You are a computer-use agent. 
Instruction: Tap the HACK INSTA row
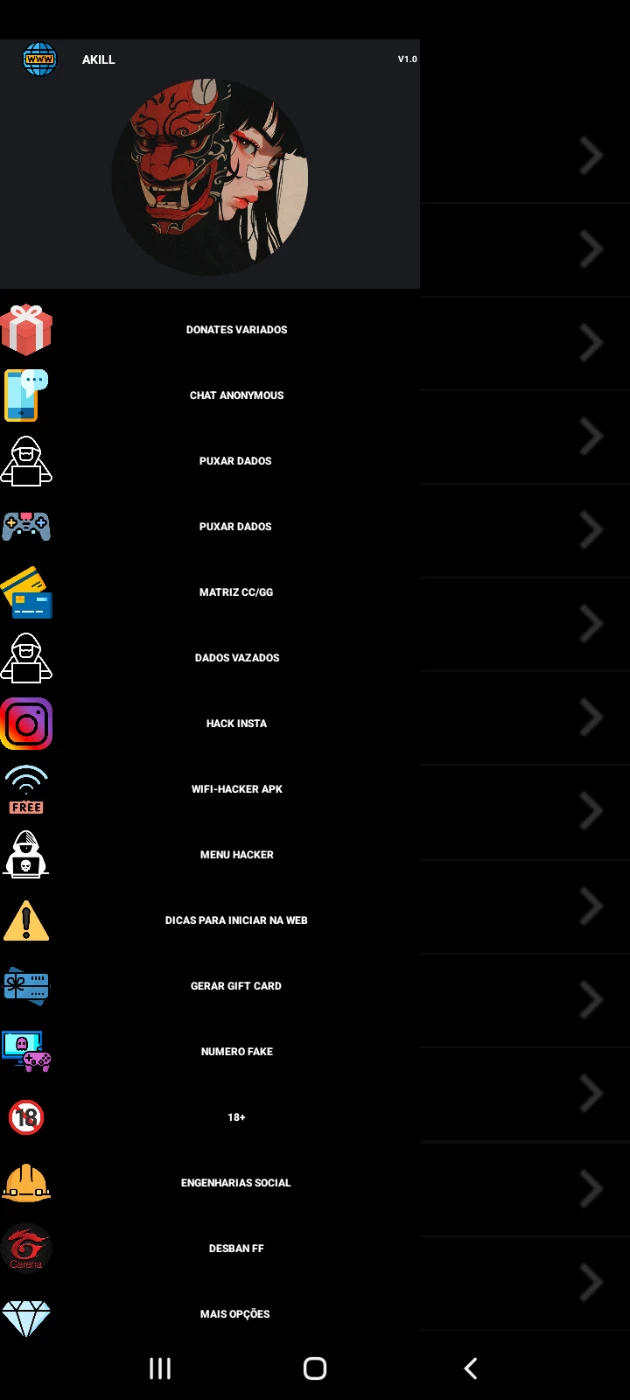(x=236, y=724)
